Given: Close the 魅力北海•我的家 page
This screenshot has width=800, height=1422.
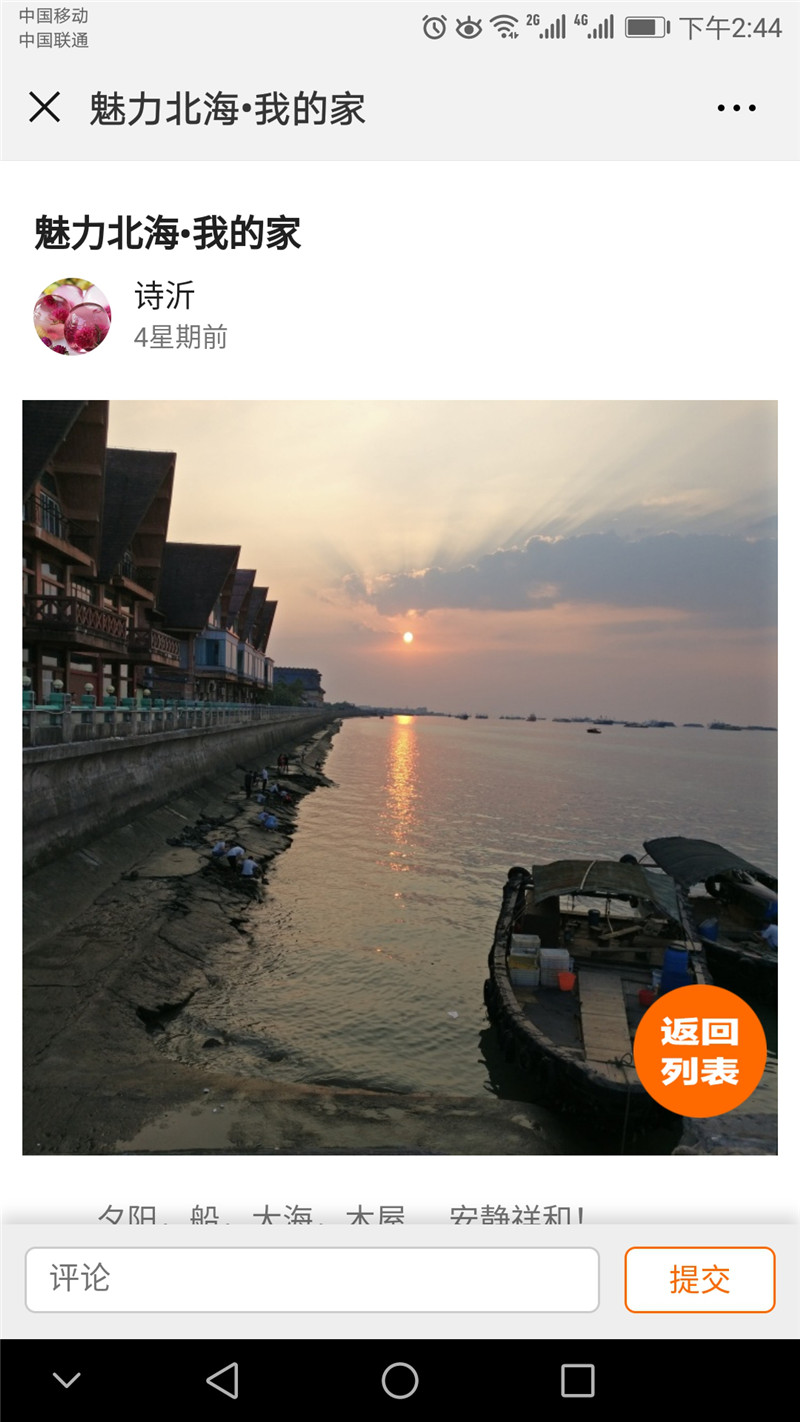Looking at the screenshot, I should (x=45, y=107).
